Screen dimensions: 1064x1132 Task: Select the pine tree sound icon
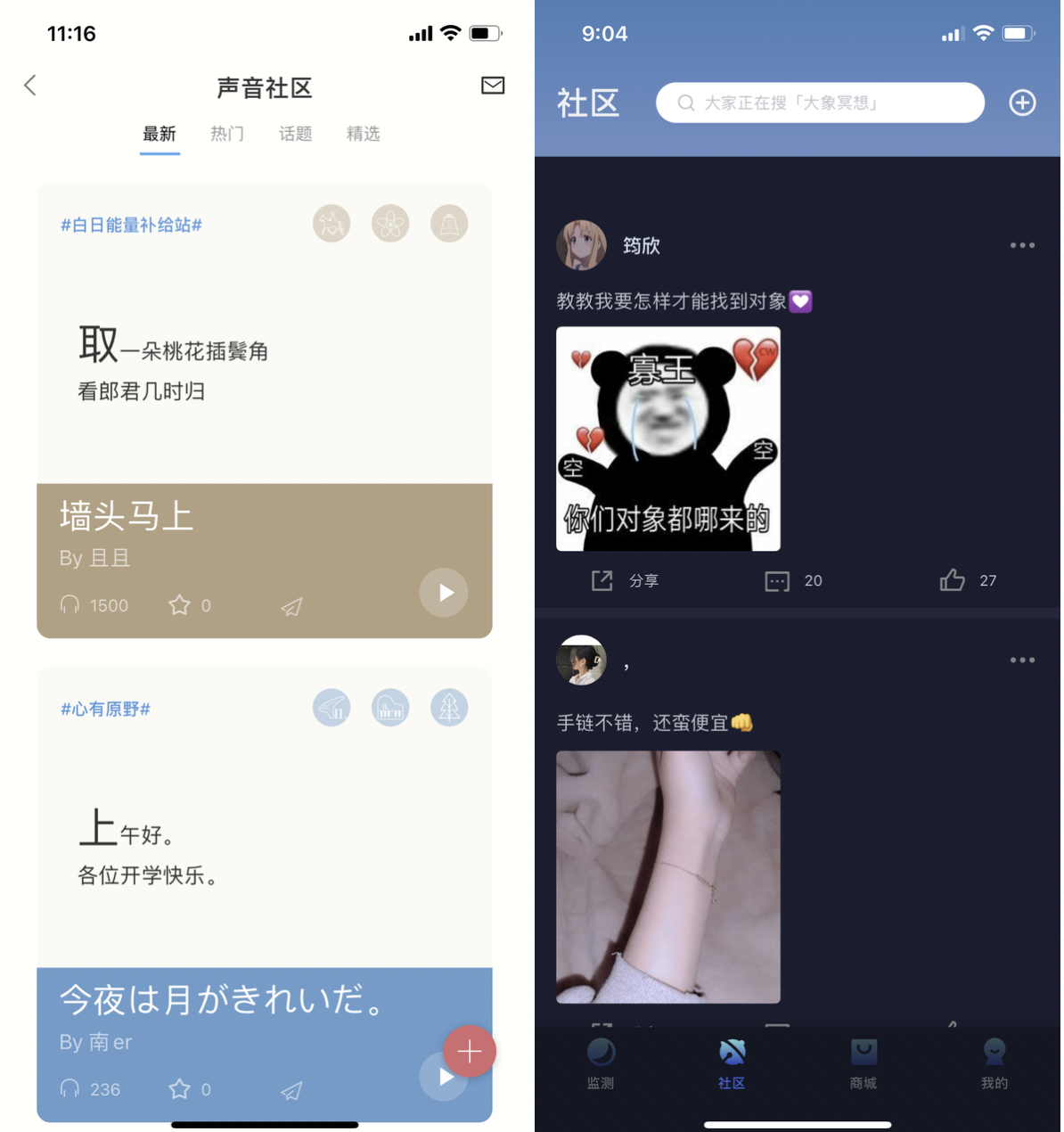click(x=449, y=707)
